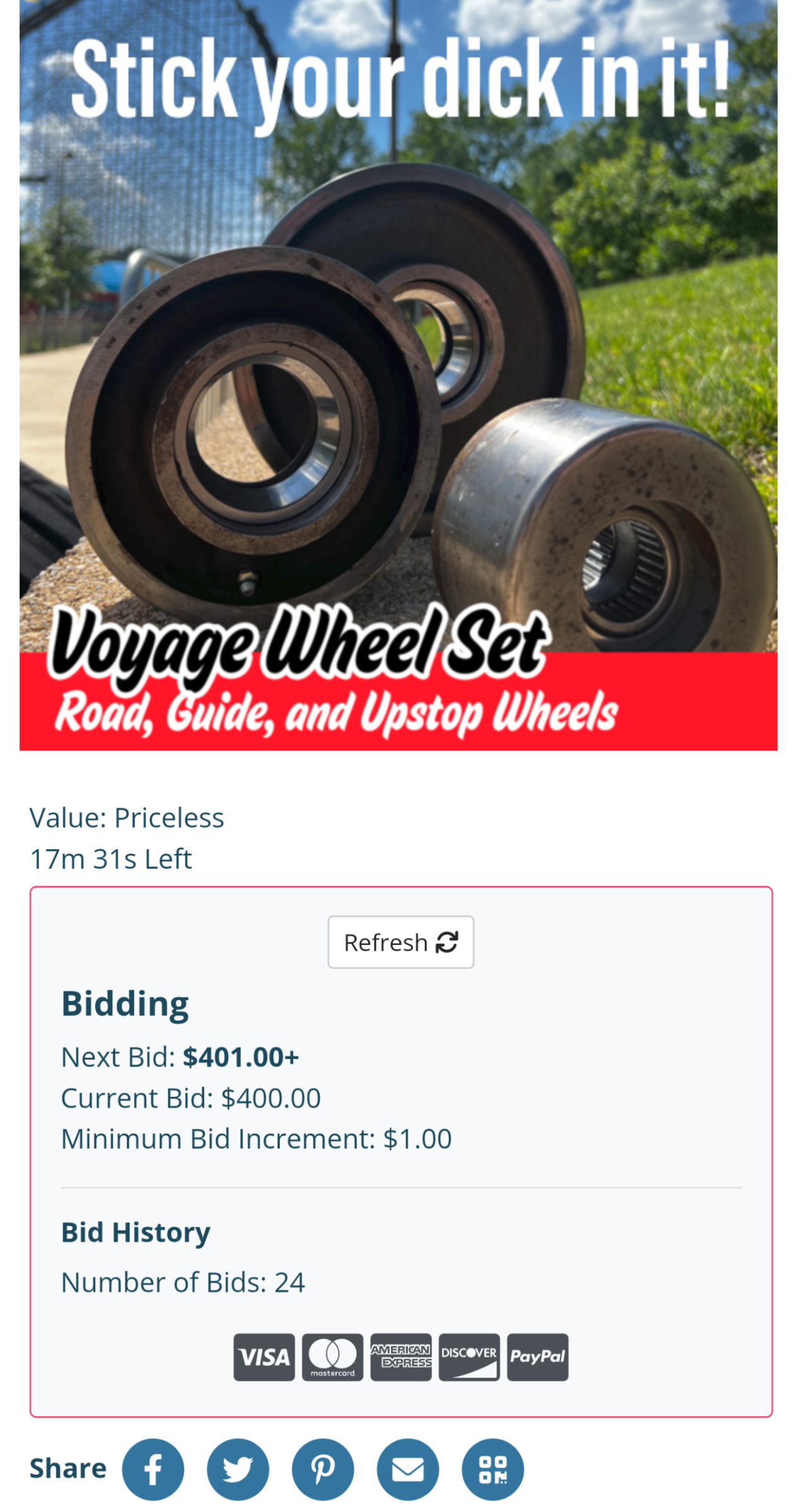Screen dimensions: 801x1512
Task: Share the auction by email
Action: 408,1469
